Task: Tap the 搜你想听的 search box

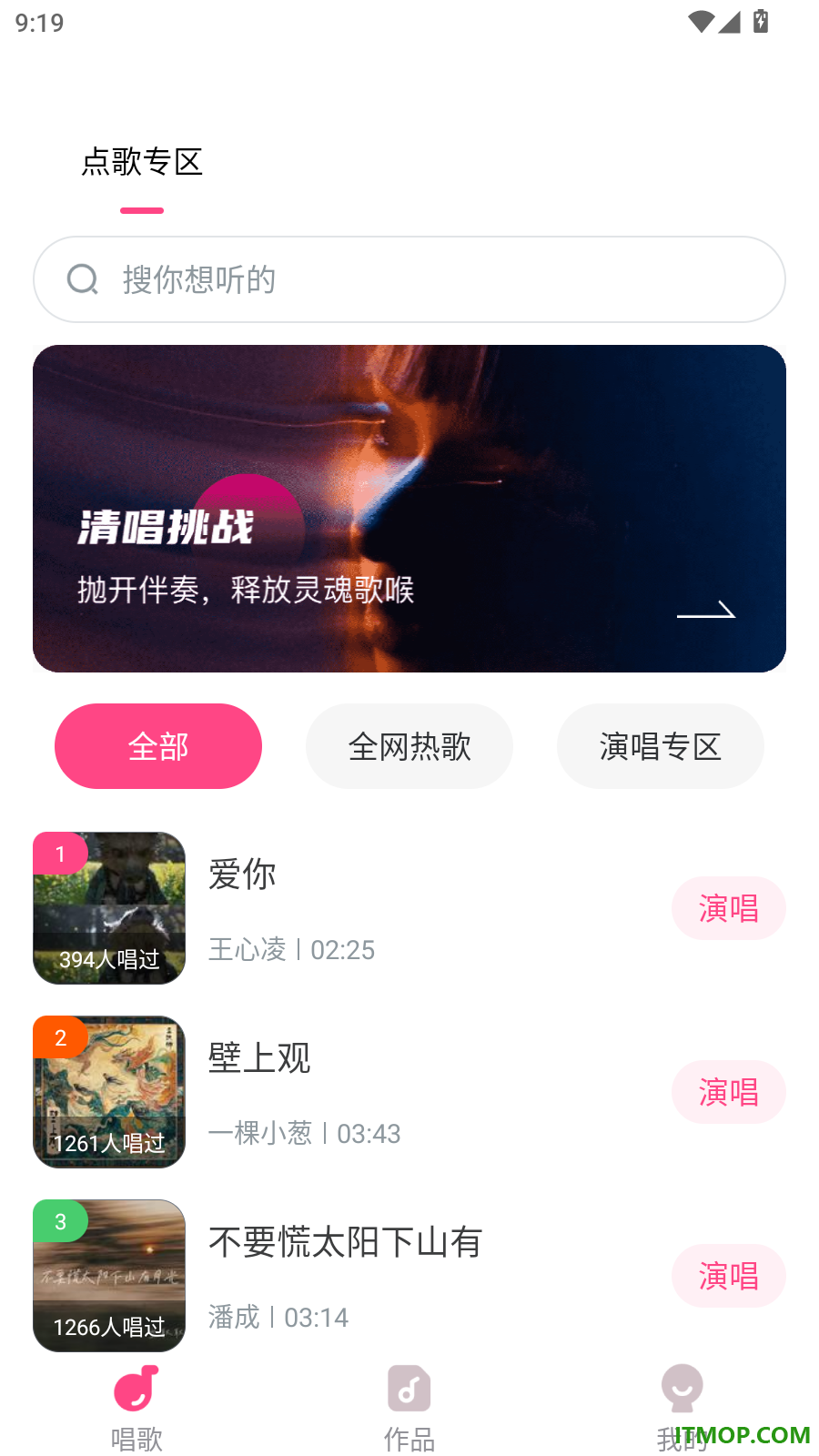Action: coord(409,279)
